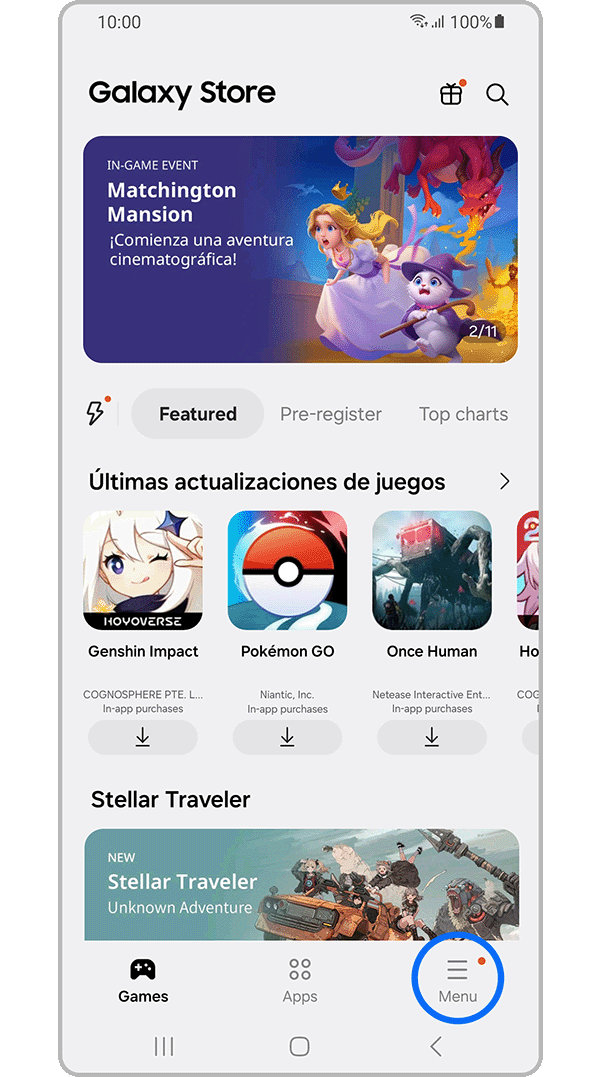Image resolution: width=600 pixels, height=1077 pixels.
Task: Switch to the Pre-register tab
Action: tap(331, 414)
